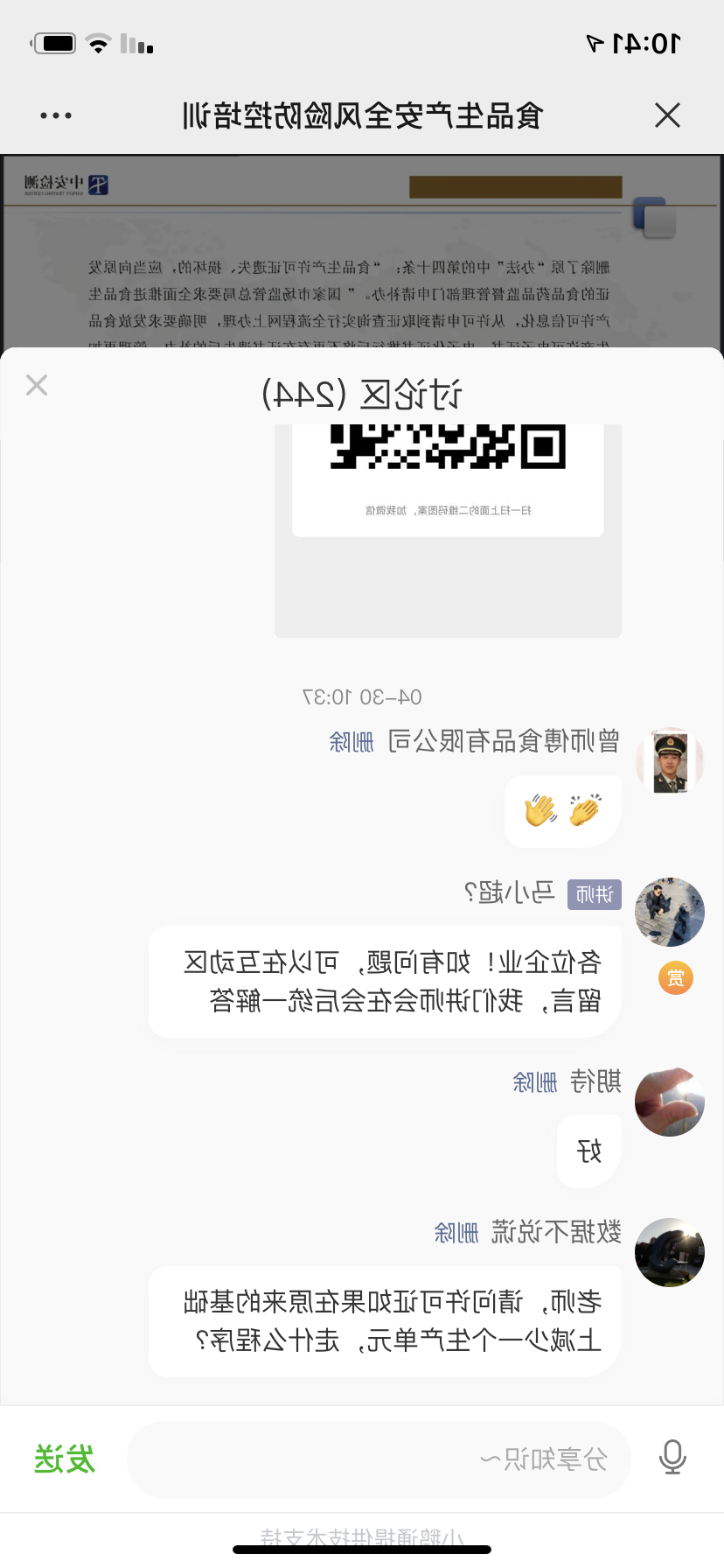Open 期待's profile avatar
This screenshot has width=724, height=1568.
tap(669, 1102)
